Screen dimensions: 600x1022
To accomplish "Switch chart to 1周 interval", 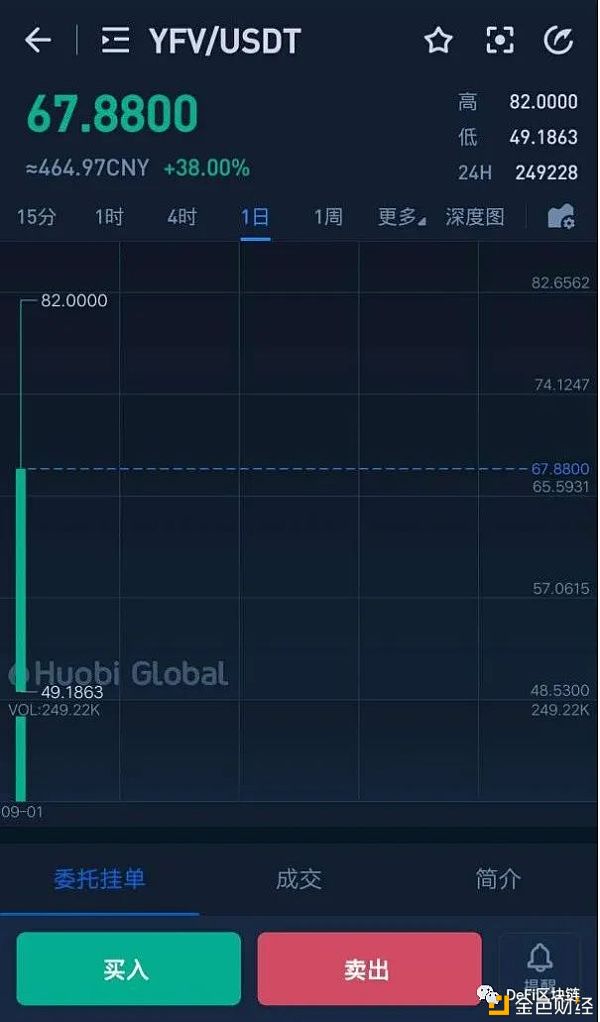I will pyautogui.click(x=328, y=217).
